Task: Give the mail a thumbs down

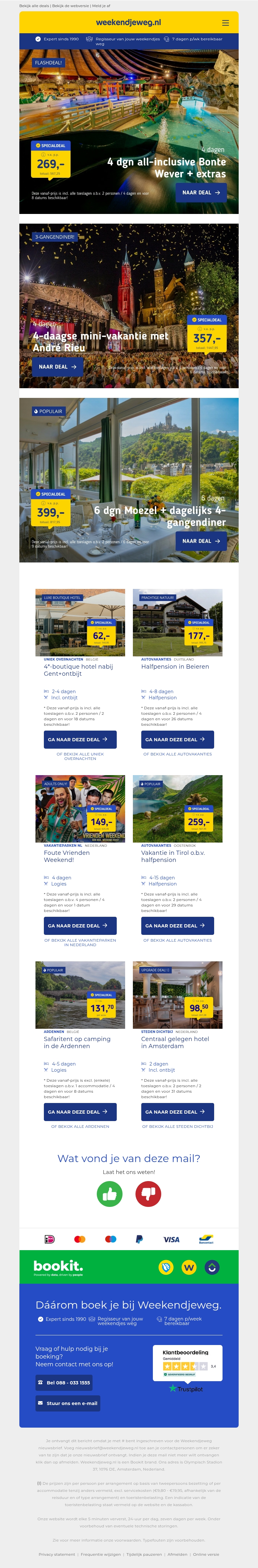Action: click(x=148, y=1194)
